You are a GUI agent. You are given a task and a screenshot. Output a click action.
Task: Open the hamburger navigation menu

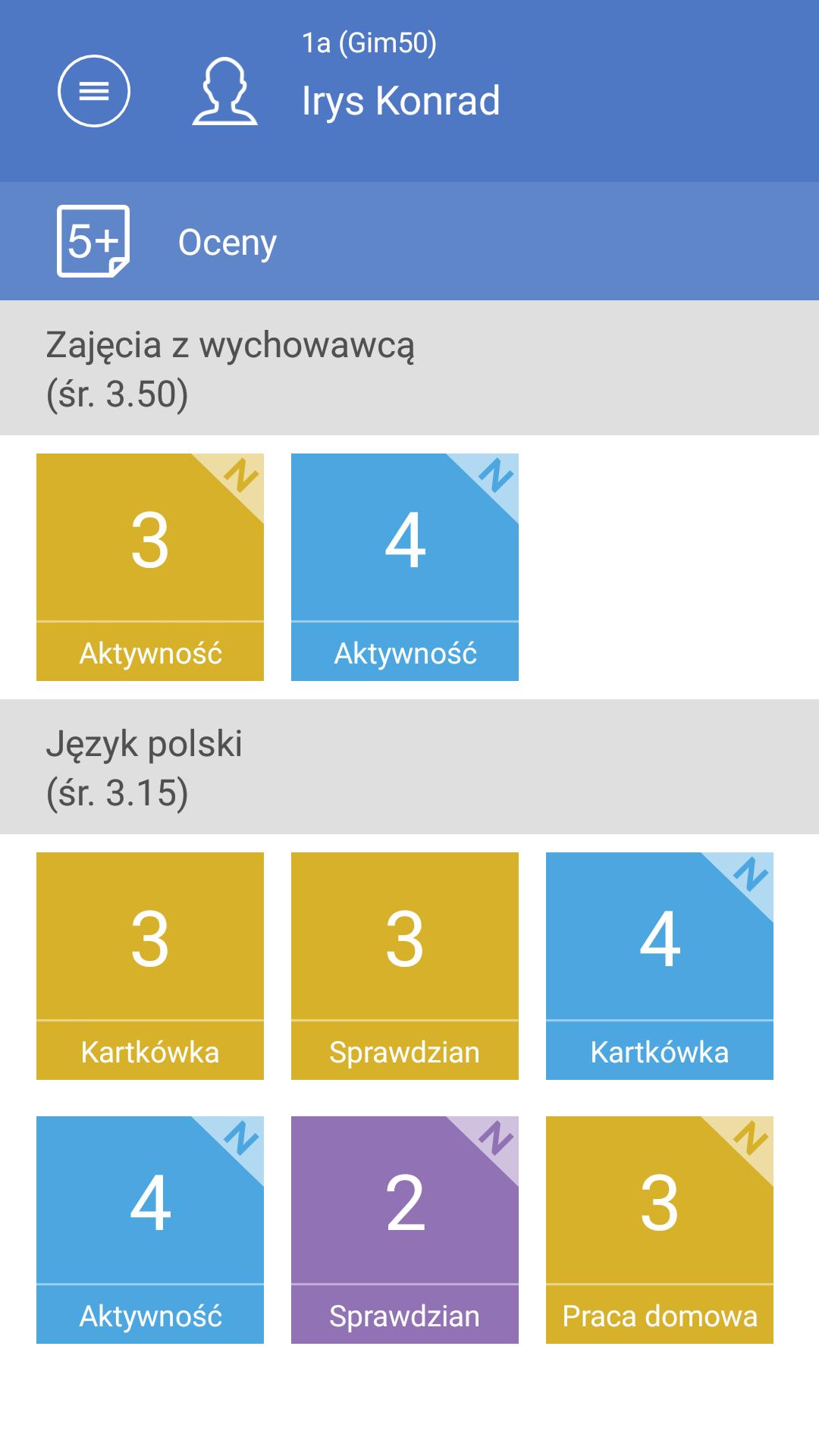pos(94,91)
